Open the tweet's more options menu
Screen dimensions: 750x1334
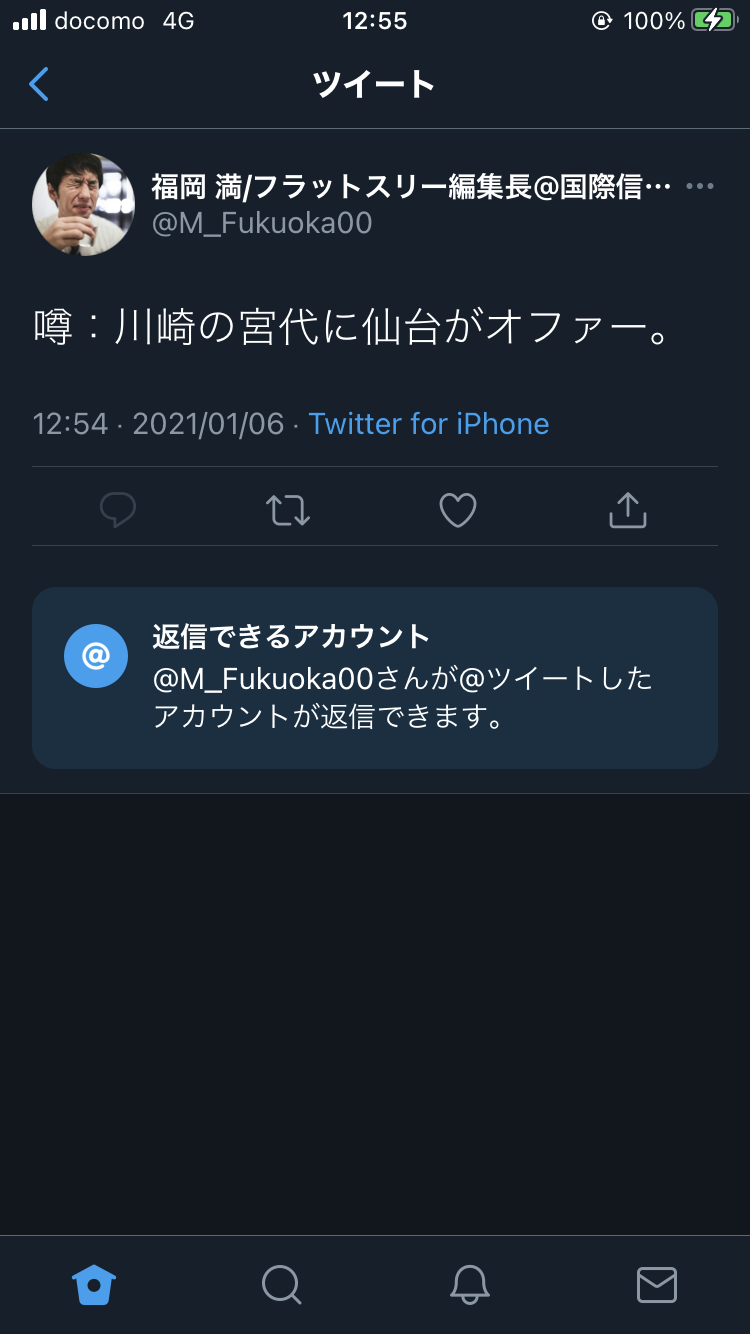click(x=700, y=187)
